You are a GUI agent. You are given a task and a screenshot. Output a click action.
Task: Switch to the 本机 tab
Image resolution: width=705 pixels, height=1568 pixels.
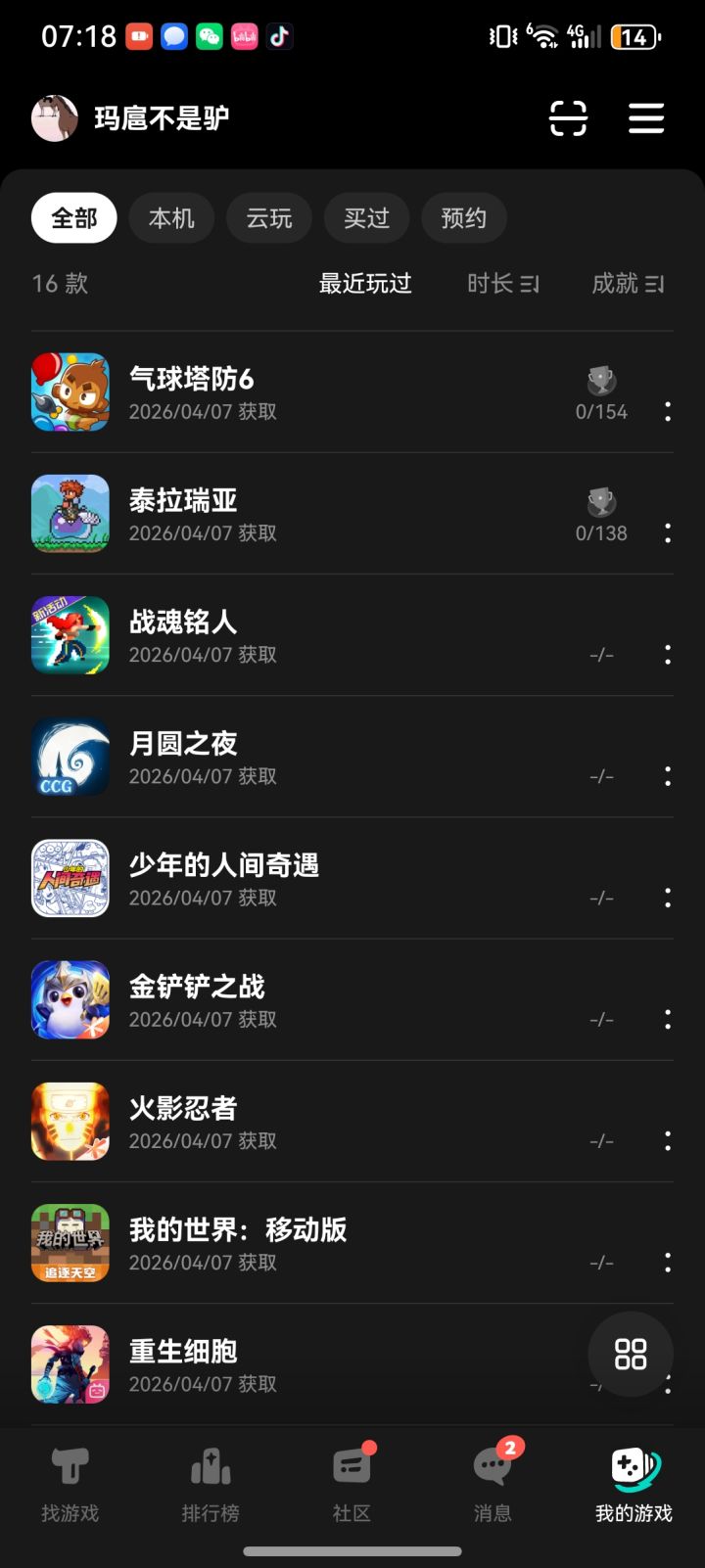coord(171,217)
